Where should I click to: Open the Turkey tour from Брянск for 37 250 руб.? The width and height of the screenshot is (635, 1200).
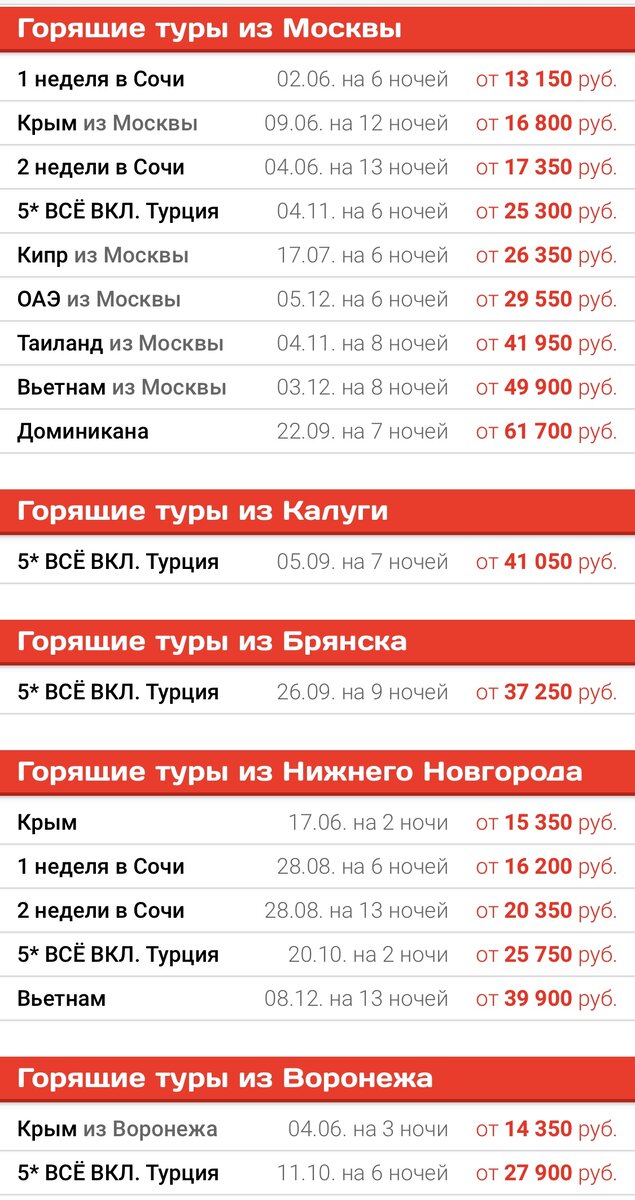(x=118, y=692)
